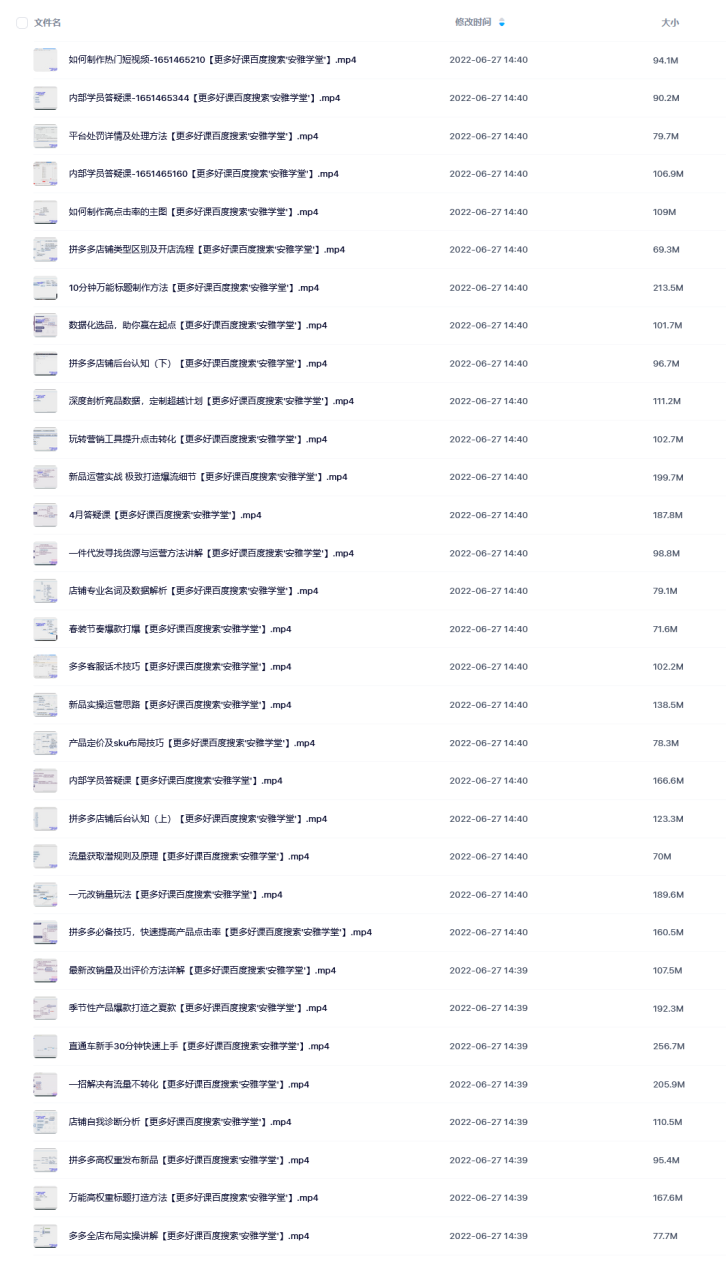Open 多多全店布局实操讲解 video

[x=189, y=1236]
